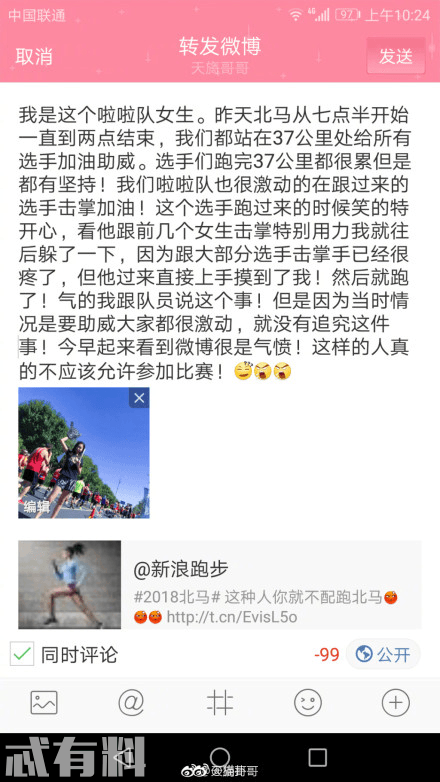Insert a topic with the # icon
The height and width of the screenshot is (782, 440).
220,703
